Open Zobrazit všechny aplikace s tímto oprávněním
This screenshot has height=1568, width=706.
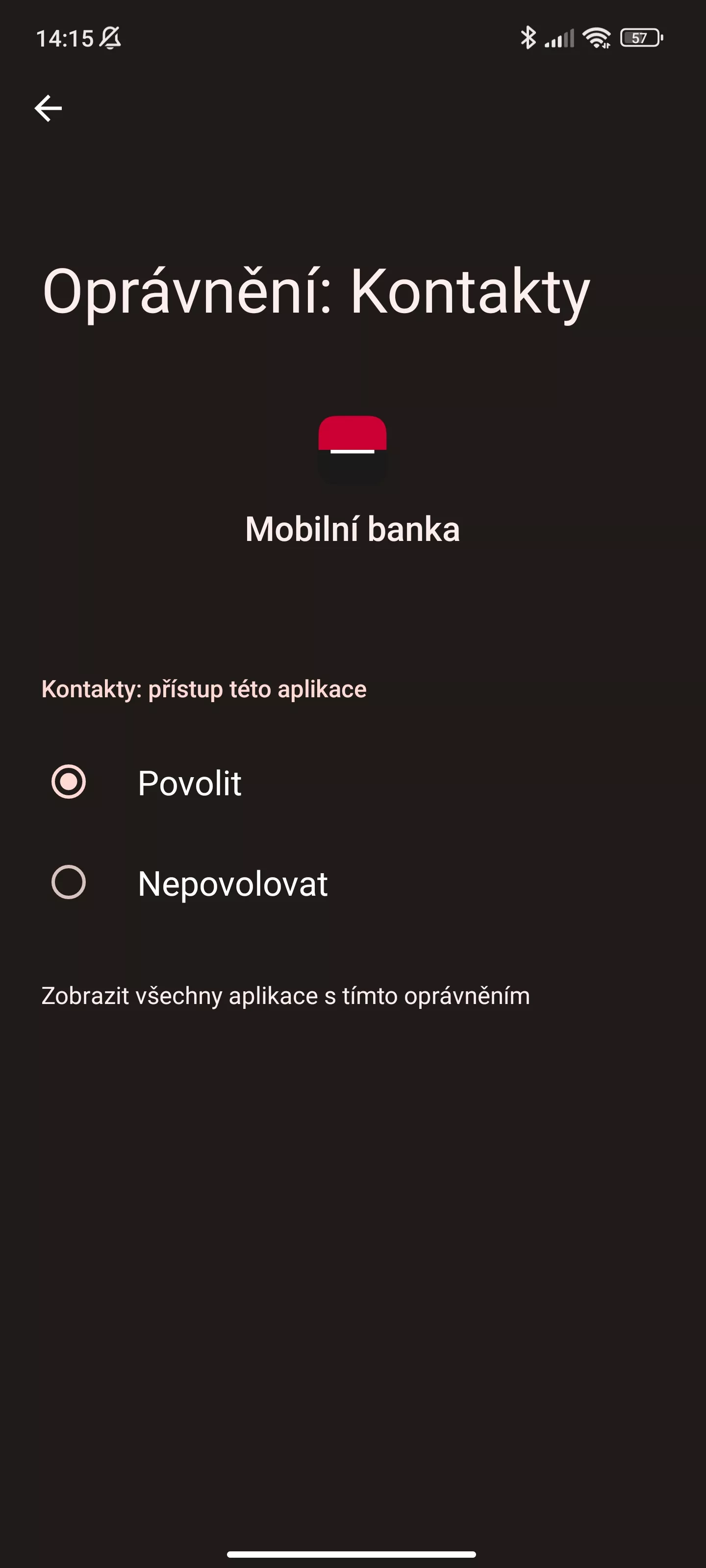tap(285, 996)
